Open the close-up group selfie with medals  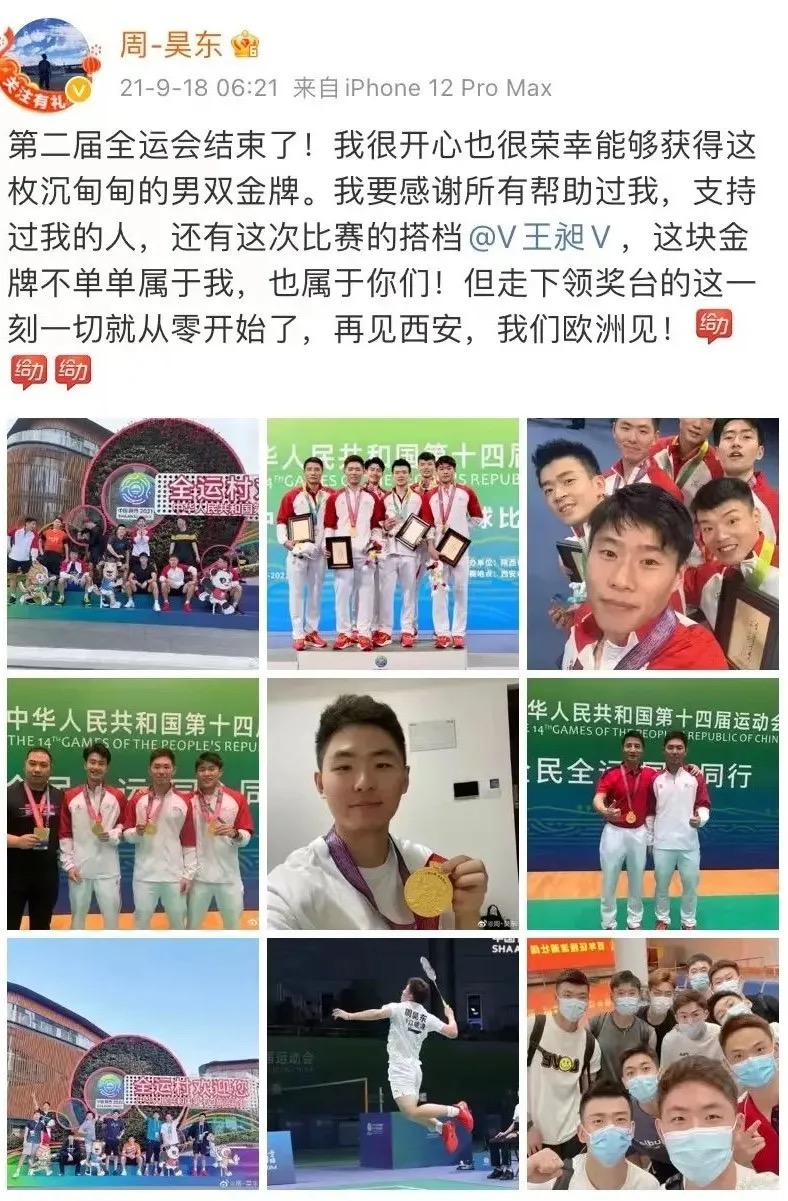pyautogui.click(x=653, y=543)
